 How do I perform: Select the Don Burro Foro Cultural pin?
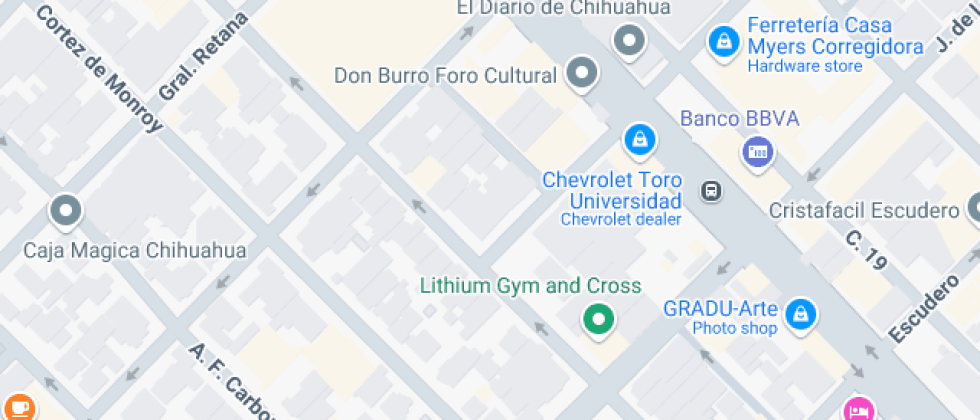point(581,73)
